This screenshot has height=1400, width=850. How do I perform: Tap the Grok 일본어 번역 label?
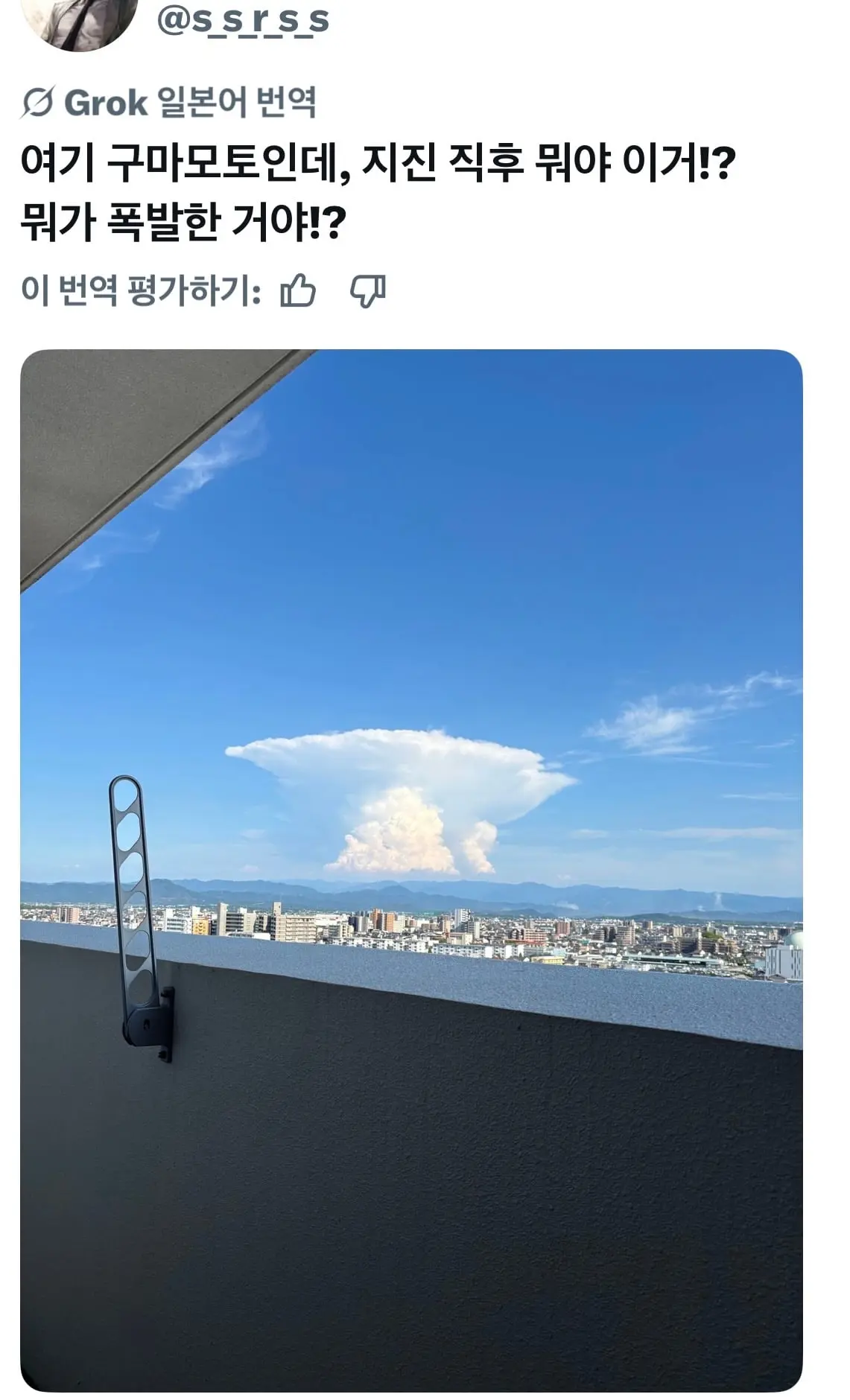168,102
